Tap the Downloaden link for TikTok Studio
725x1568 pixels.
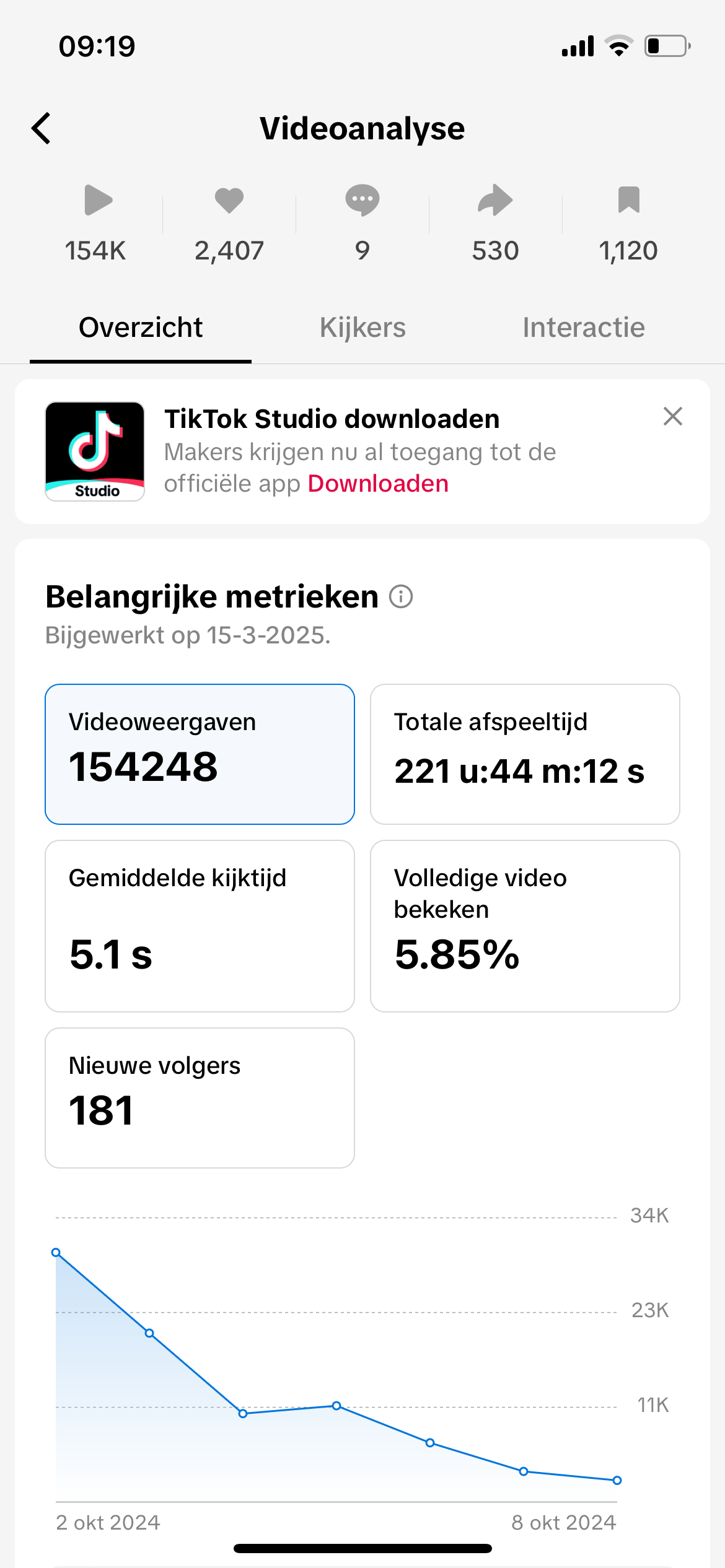378,484
